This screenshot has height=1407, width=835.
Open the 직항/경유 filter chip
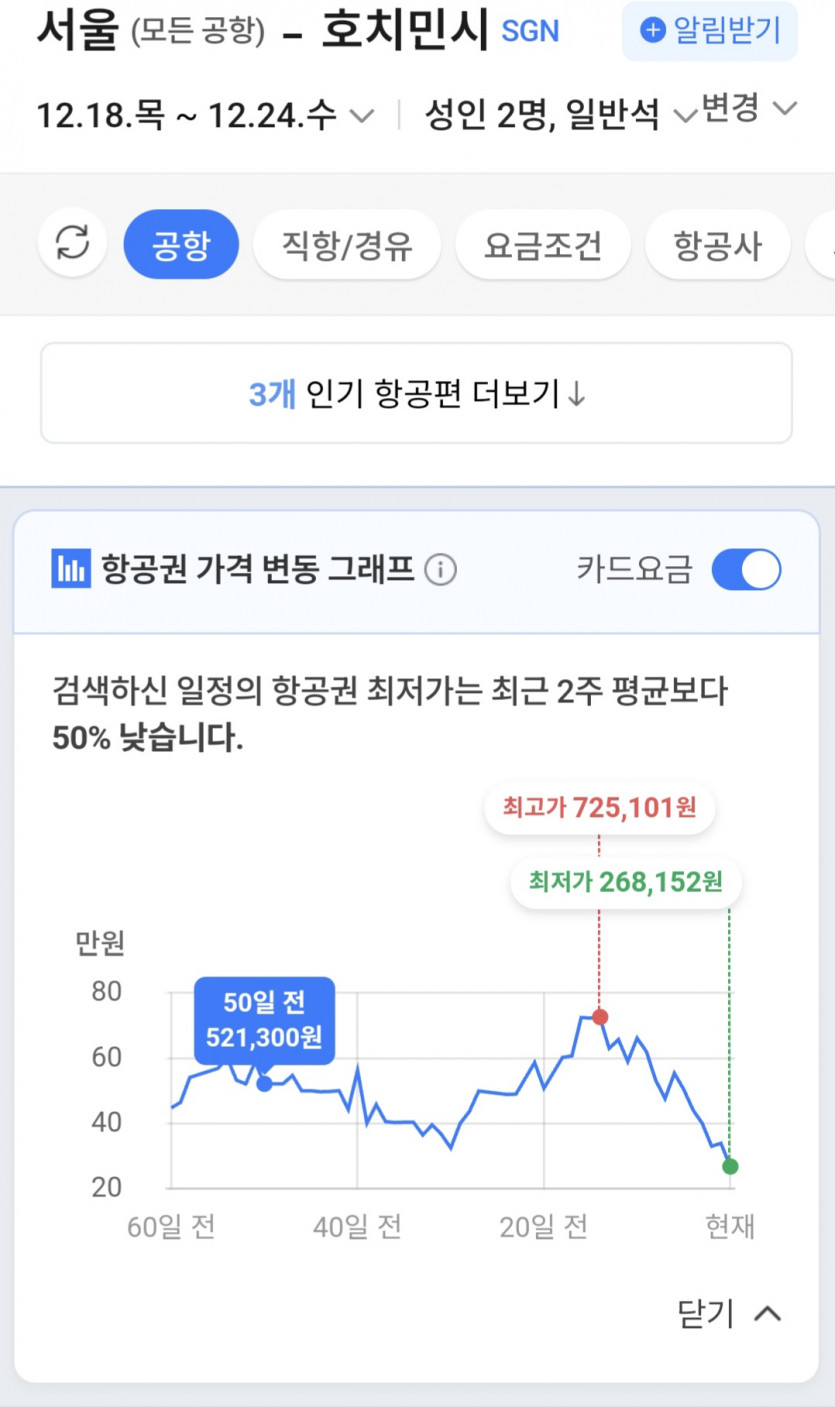pyautogui.click(x=347, y=244)
